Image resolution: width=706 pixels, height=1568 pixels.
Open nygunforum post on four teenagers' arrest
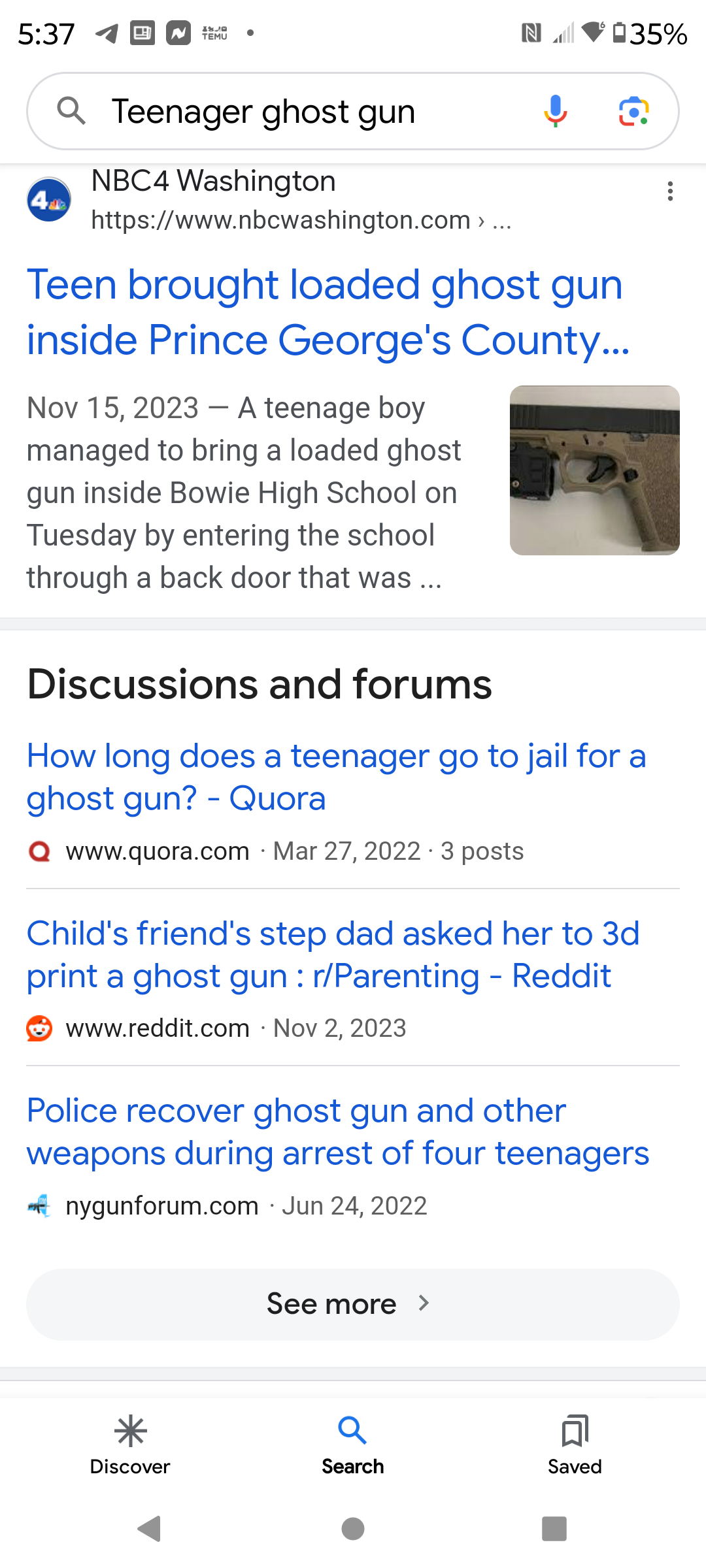(337, 1132)
